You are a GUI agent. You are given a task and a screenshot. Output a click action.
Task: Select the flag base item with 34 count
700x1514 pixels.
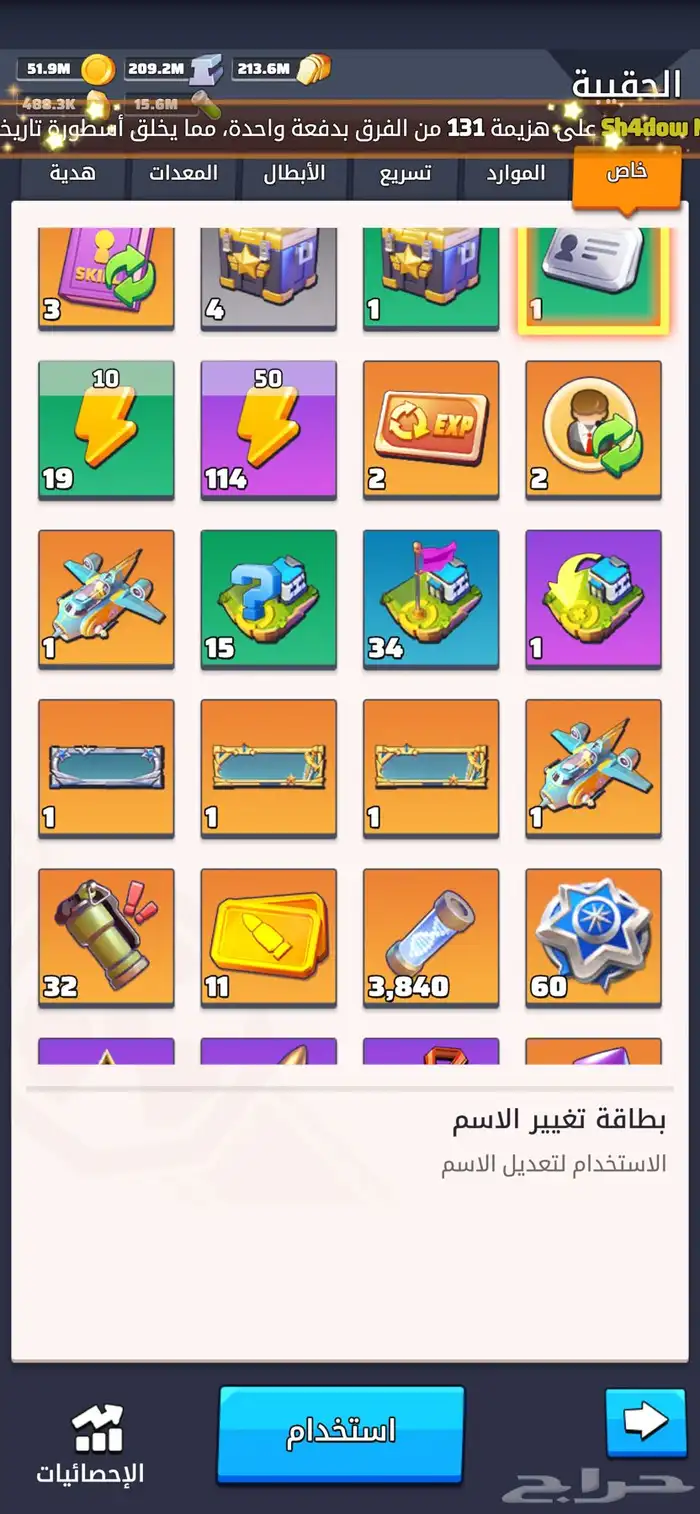(430, 598)
